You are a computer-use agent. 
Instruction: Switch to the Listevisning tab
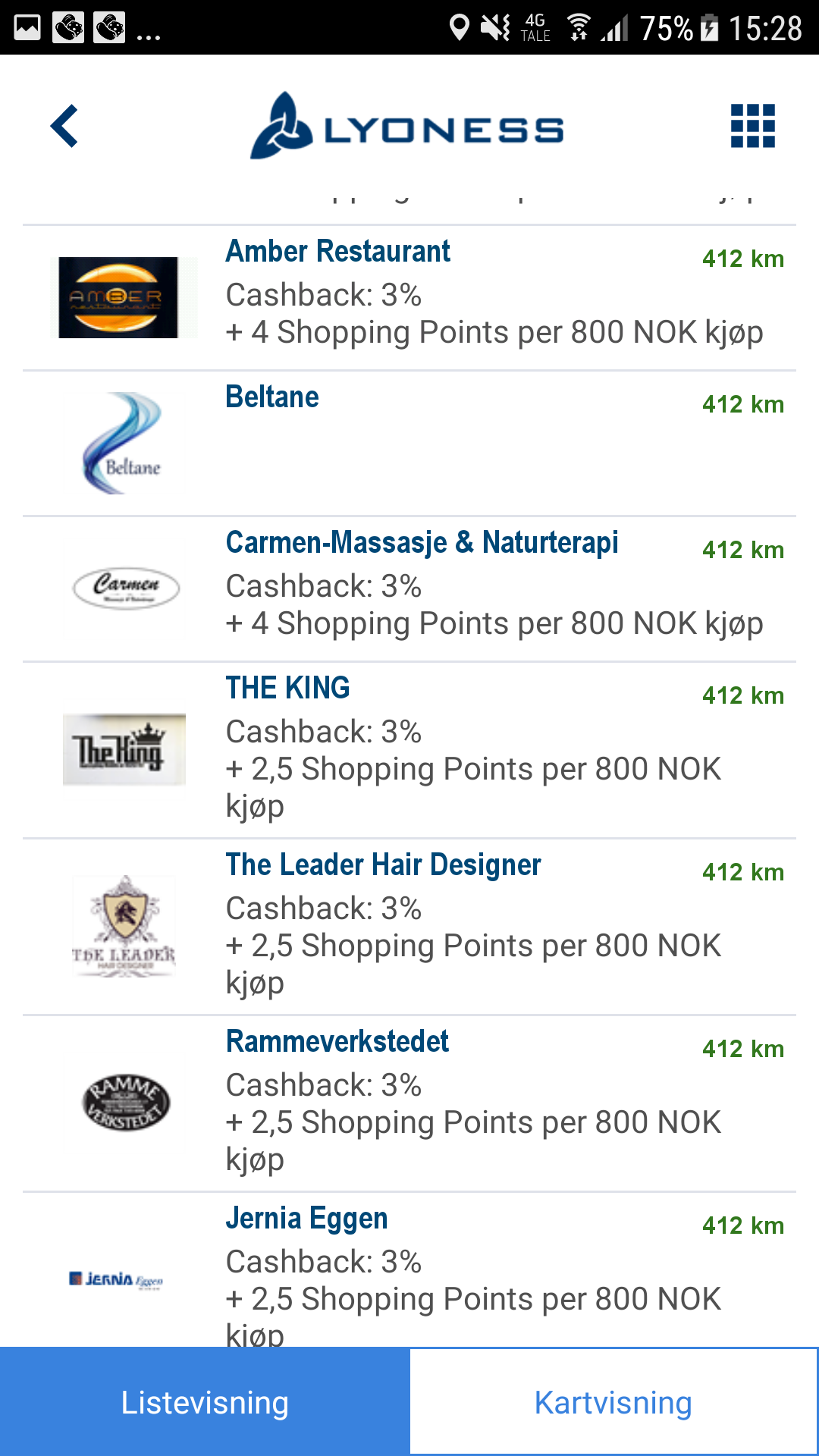pos(205,1402)
